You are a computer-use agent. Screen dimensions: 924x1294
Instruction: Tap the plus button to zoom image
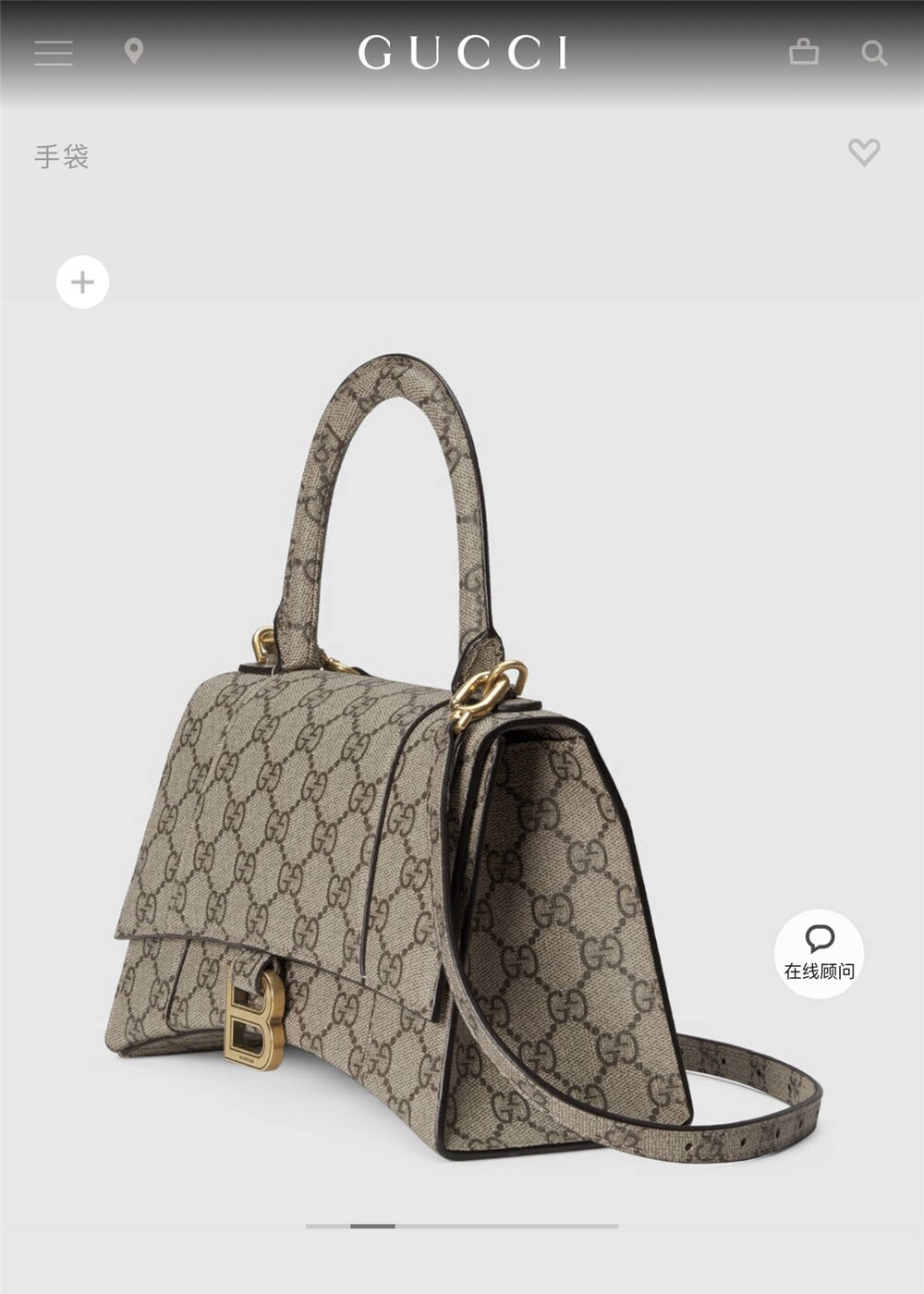pyautogui.click(x=82, y=282)
